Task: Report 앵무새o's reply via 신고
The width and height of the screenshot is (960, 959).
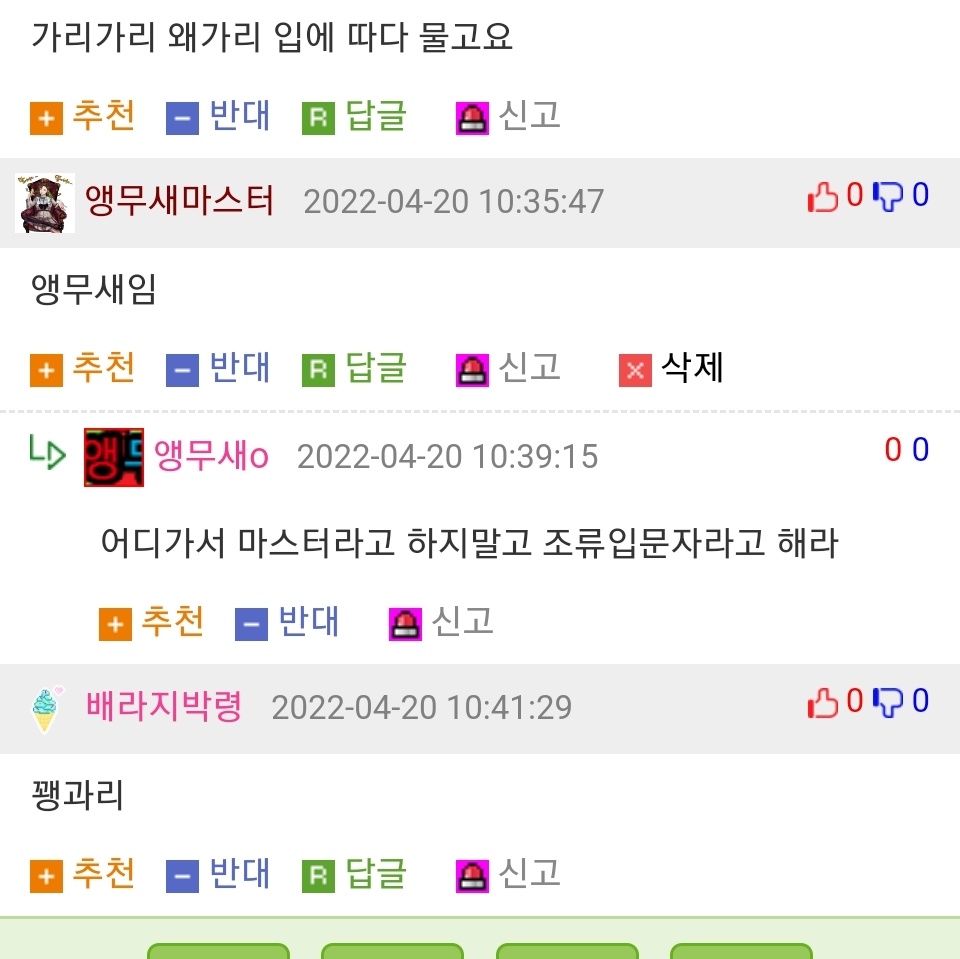Action: point(441,622)
